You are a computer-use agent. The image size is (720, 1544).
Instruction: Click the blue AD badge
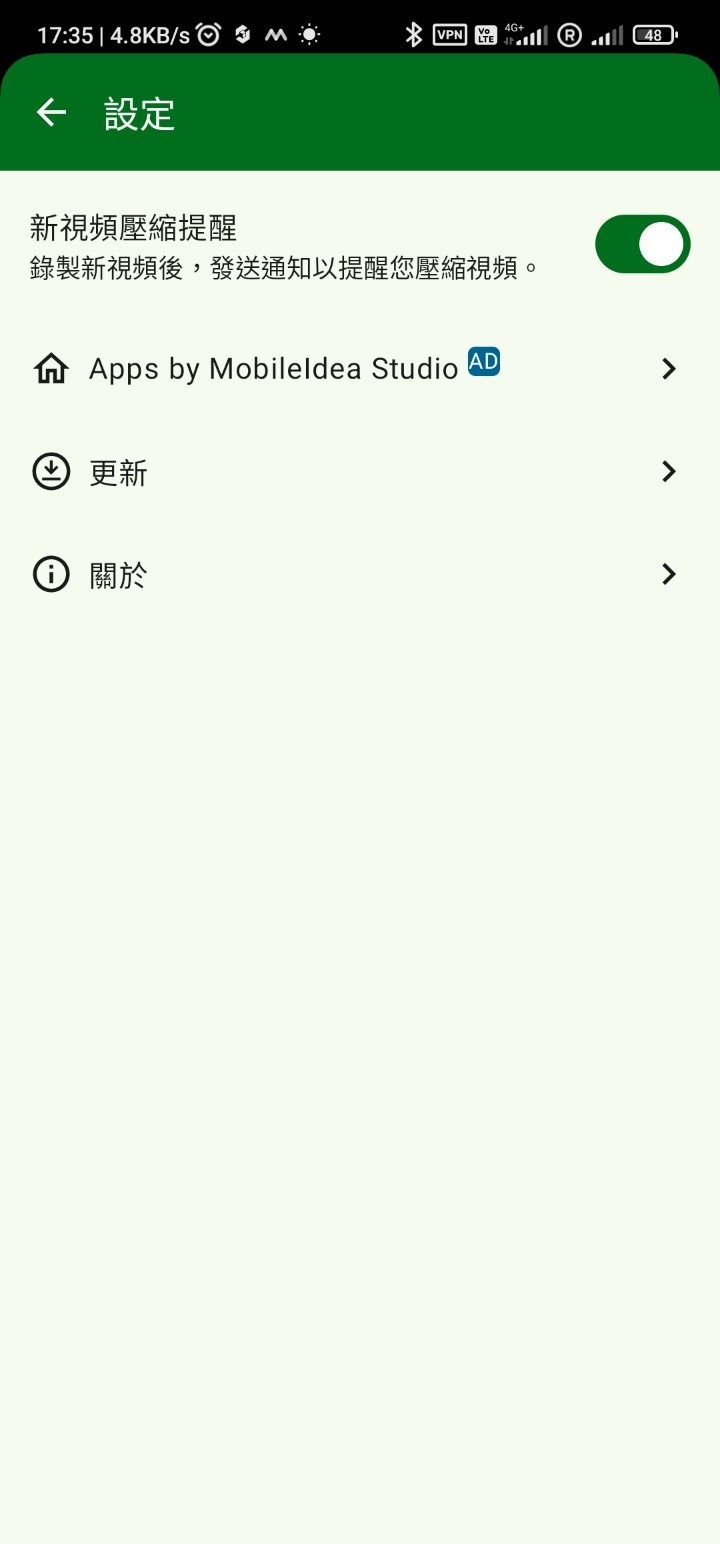pos(483,362)
